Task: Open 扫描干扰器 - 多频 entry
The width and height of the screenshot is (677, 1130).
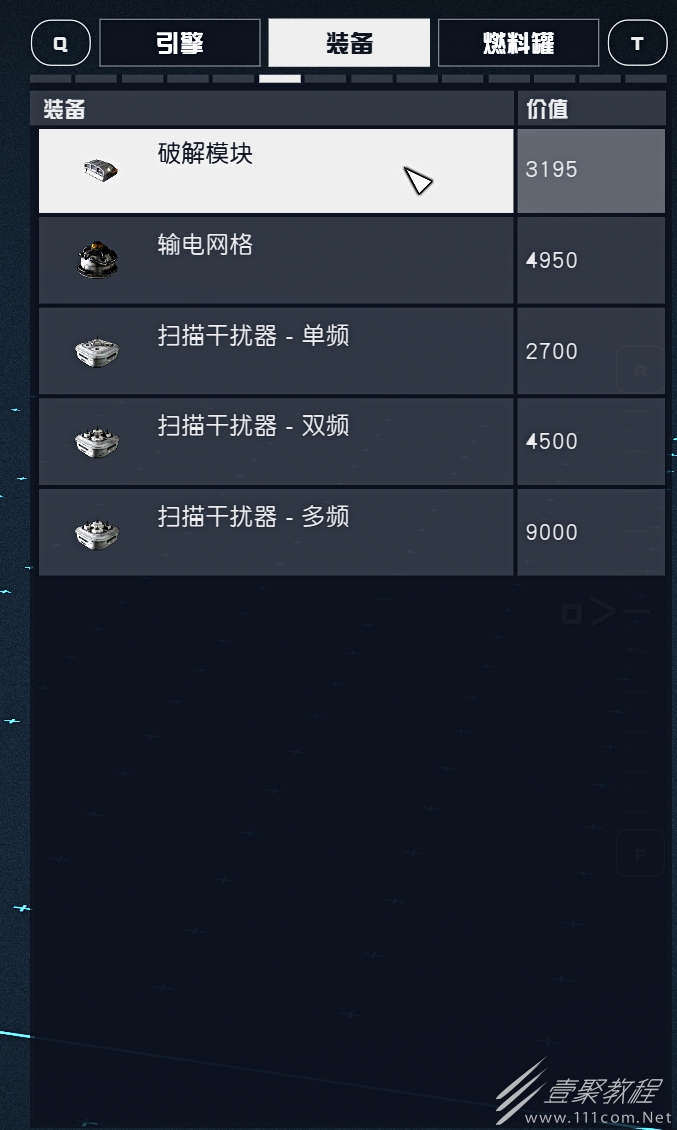Action: click(x=276, y=532)
